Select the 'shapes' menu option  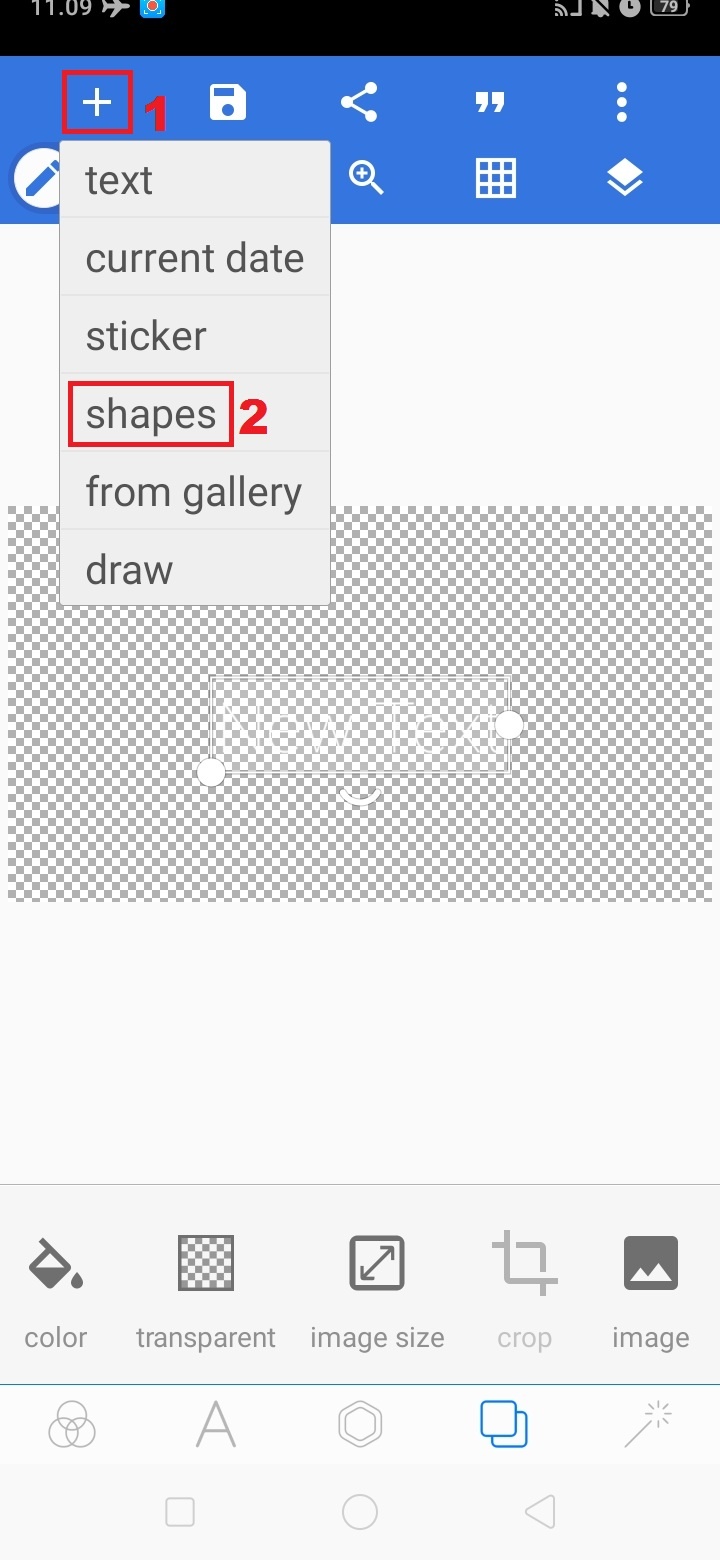pyautogui.click(x=152, y=414)
